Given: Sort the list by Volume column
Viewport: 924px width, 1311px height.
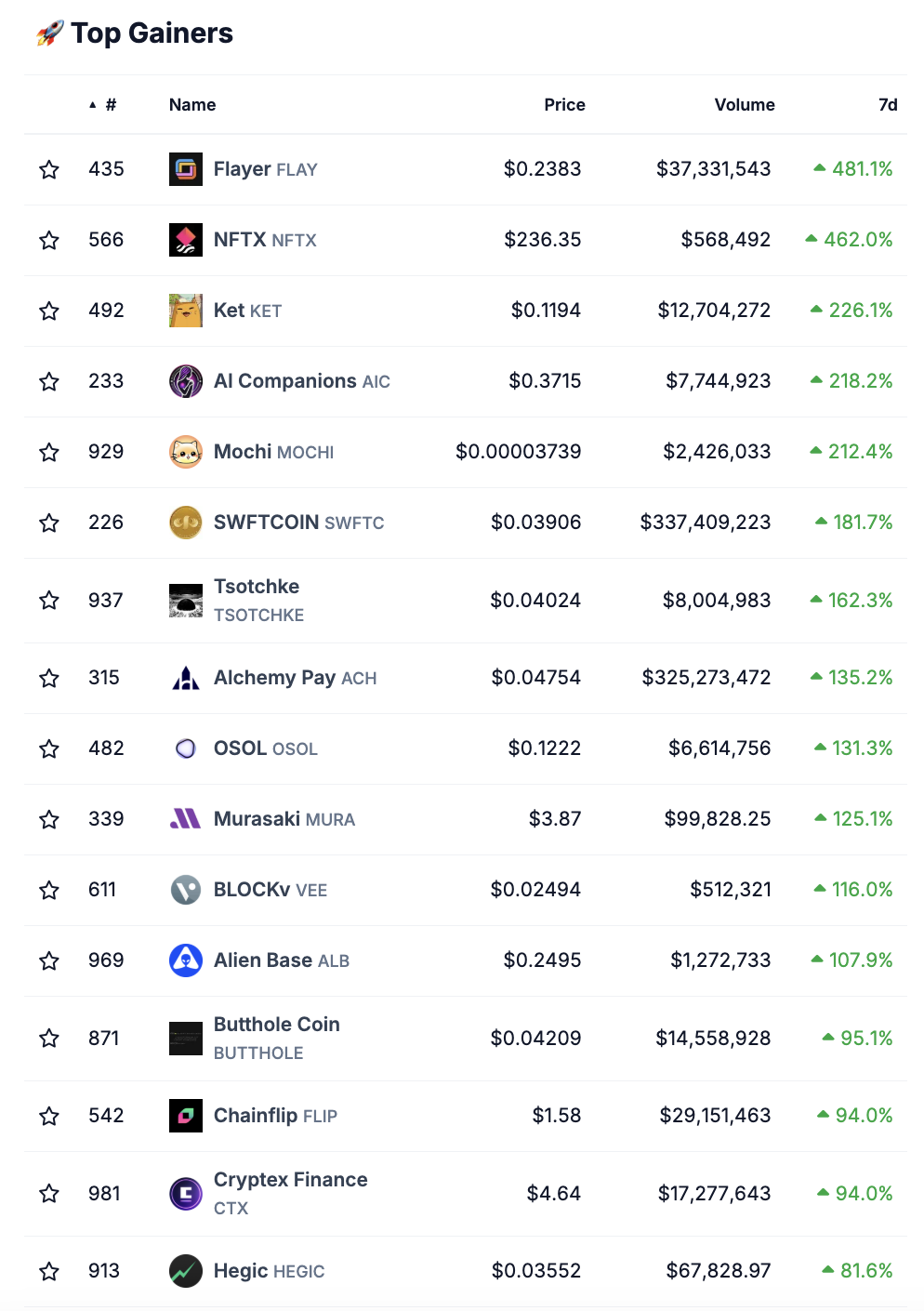Looking at the screenshot, I should coord(744,105).
